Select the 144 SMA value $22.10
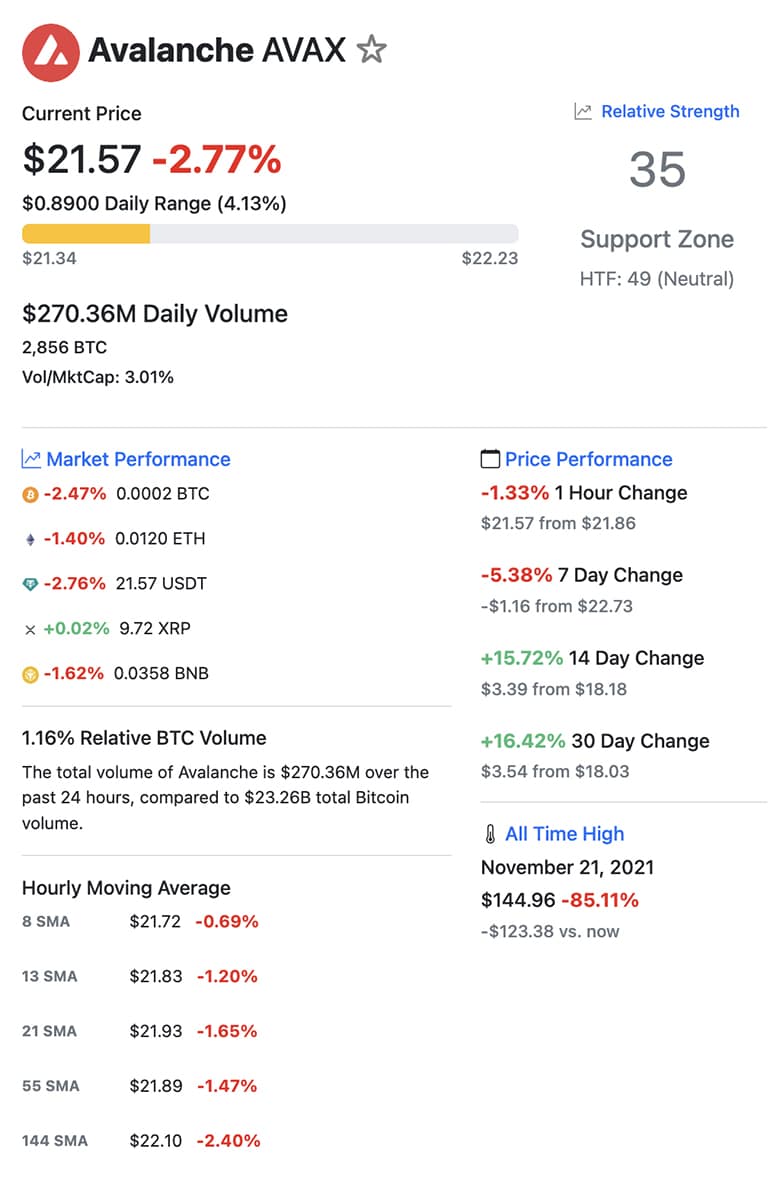Screen dimensions: 777x1200 click(155, 1141)
